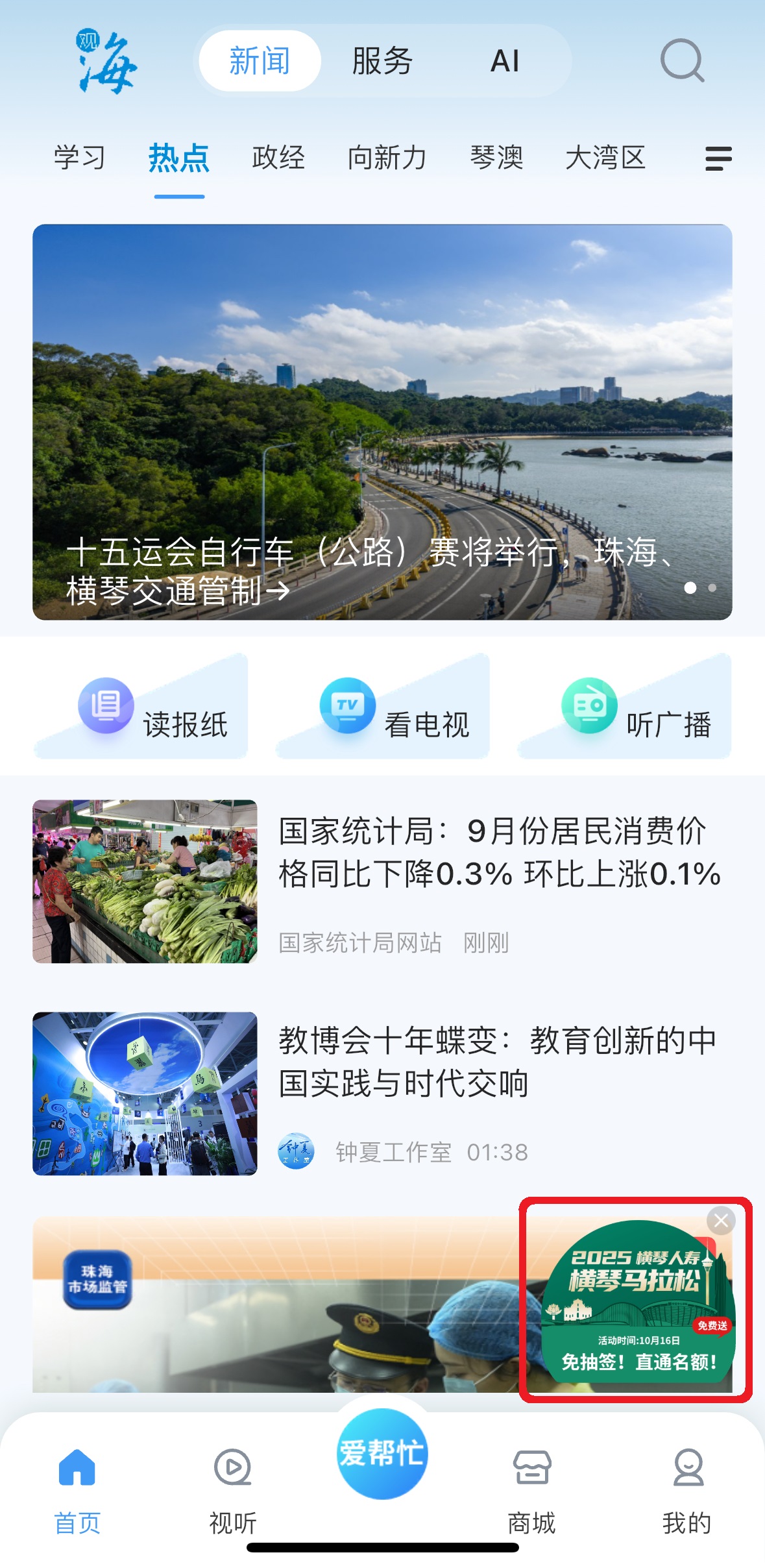Select the 向新力 channel tab
The image size is (765, 1568).
pos(387,158)
